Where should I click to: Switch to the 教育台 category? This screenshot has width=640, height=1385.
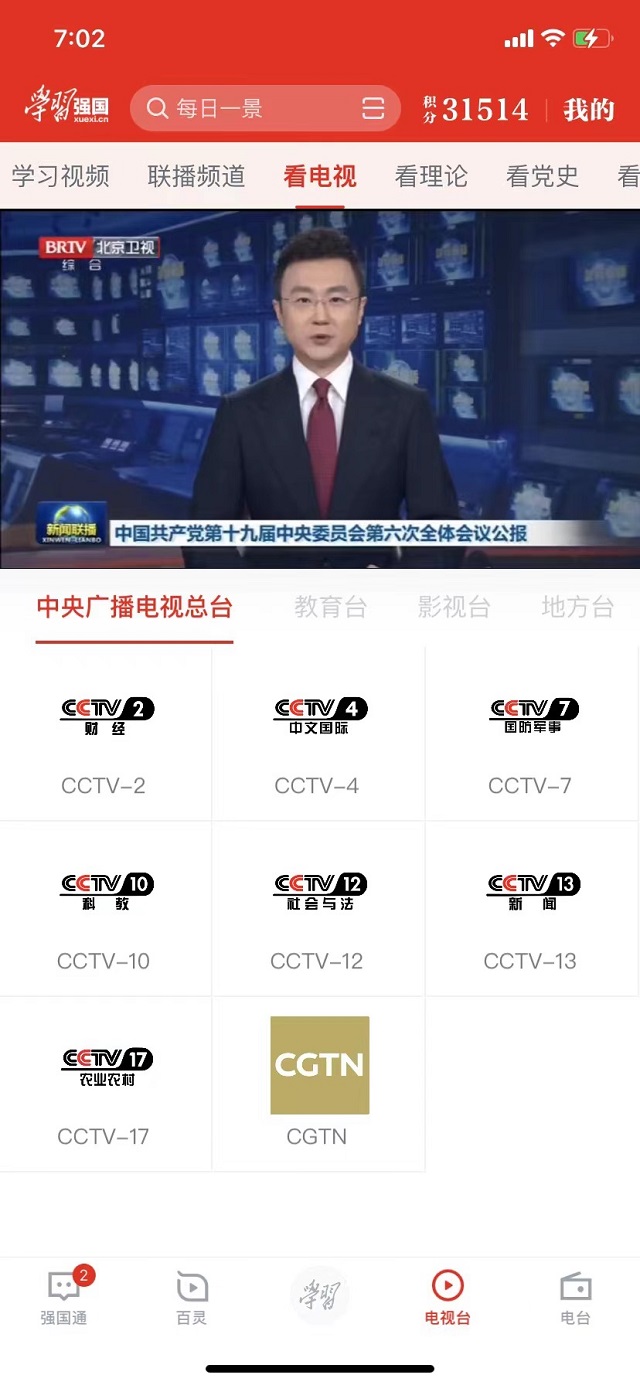(x=330, y=607)
